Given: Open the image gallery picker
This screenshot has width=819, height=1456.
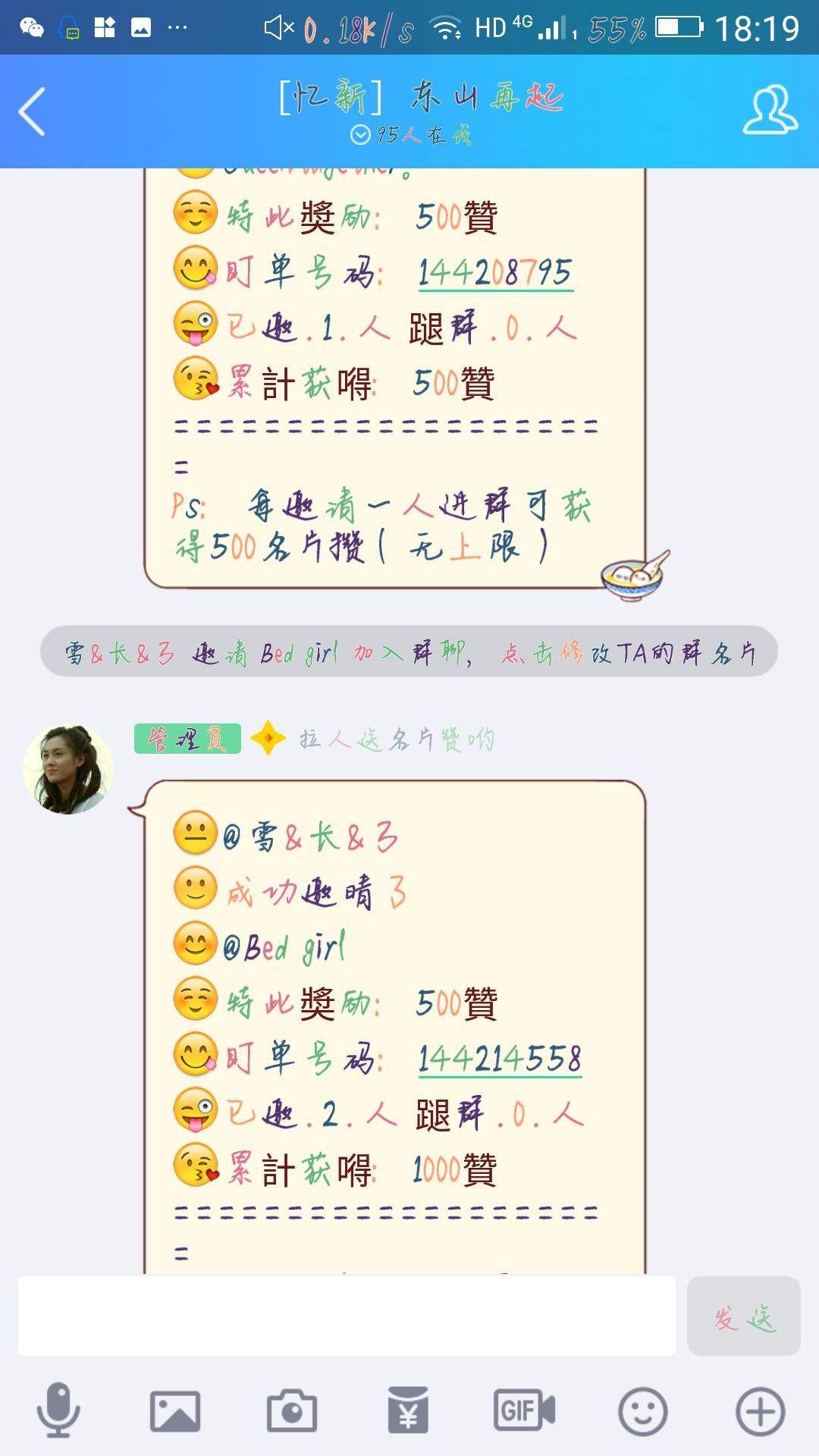Looking at the screenshot, I should 175,1411.
